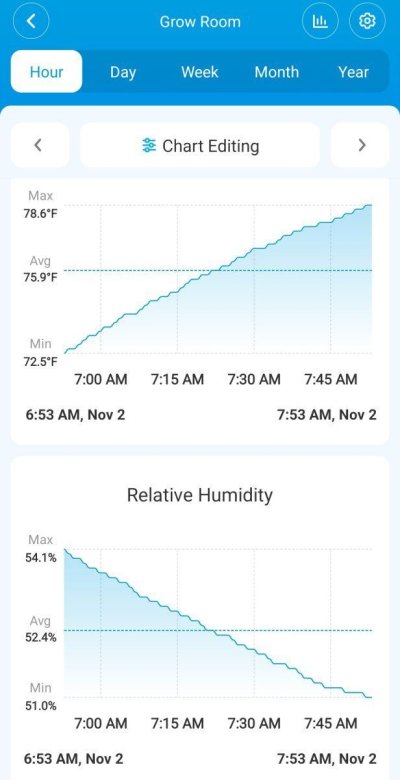
Task: Switch to the Day tab
Action: [123, 72]
